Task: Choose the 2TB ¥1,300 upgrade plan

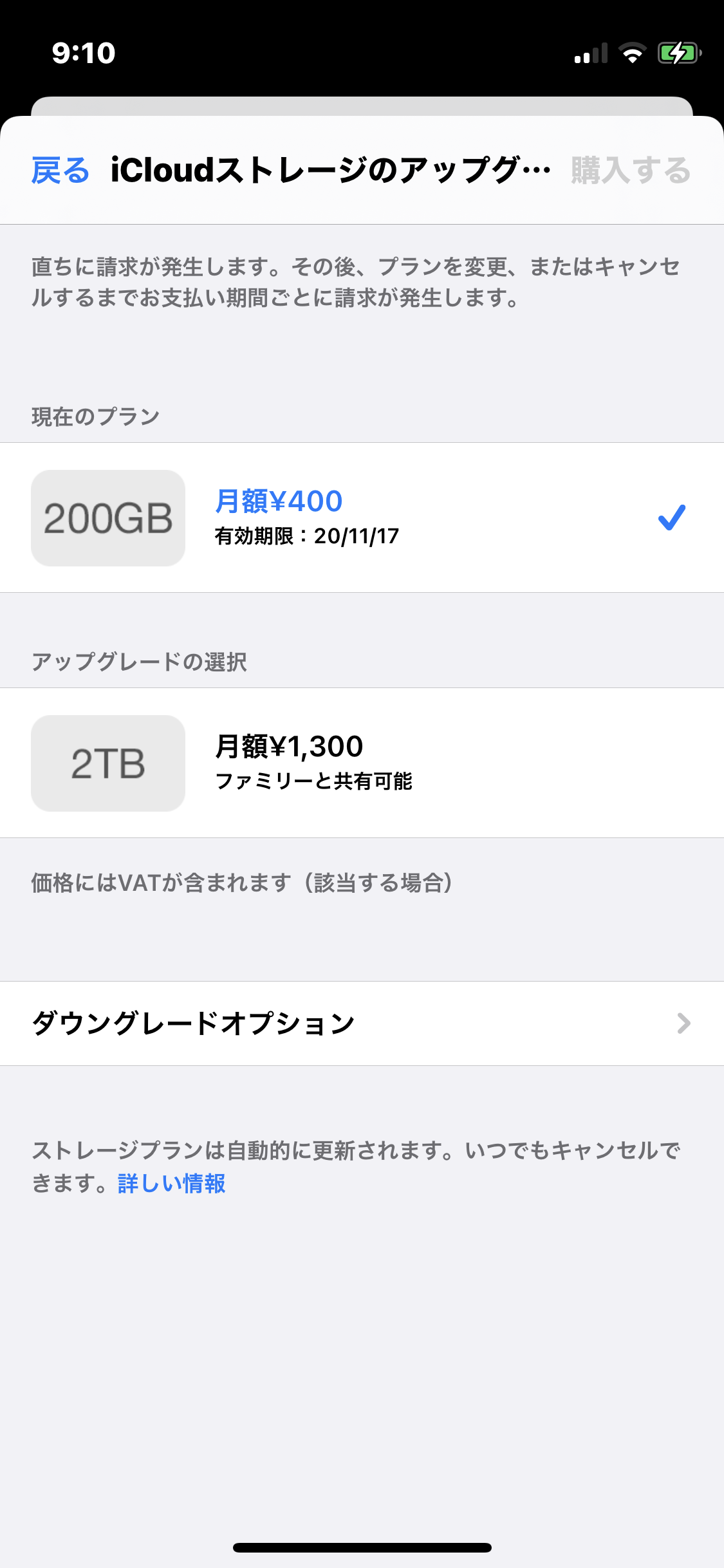Action: tap(362, 763)
